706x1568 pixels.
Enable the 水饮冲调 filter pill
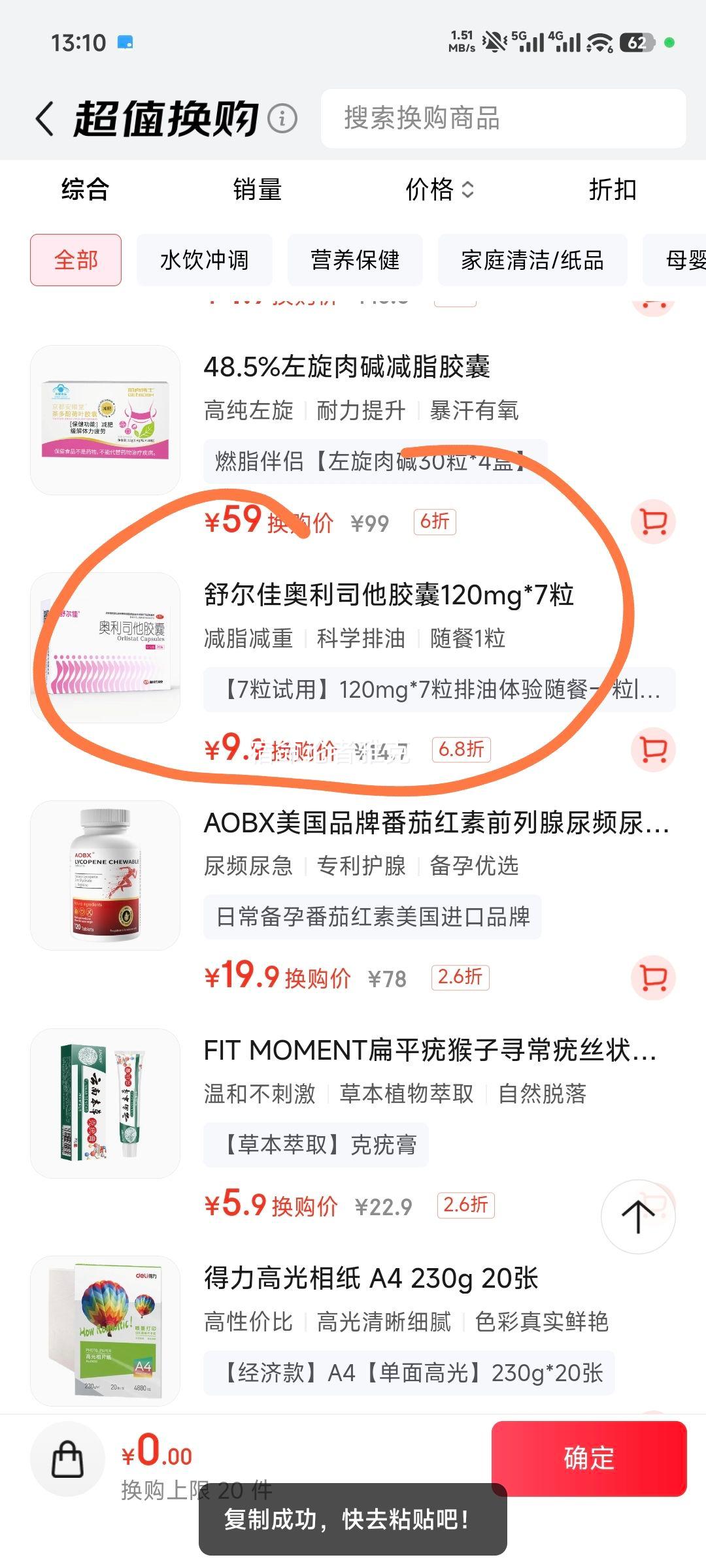(205, 259)
